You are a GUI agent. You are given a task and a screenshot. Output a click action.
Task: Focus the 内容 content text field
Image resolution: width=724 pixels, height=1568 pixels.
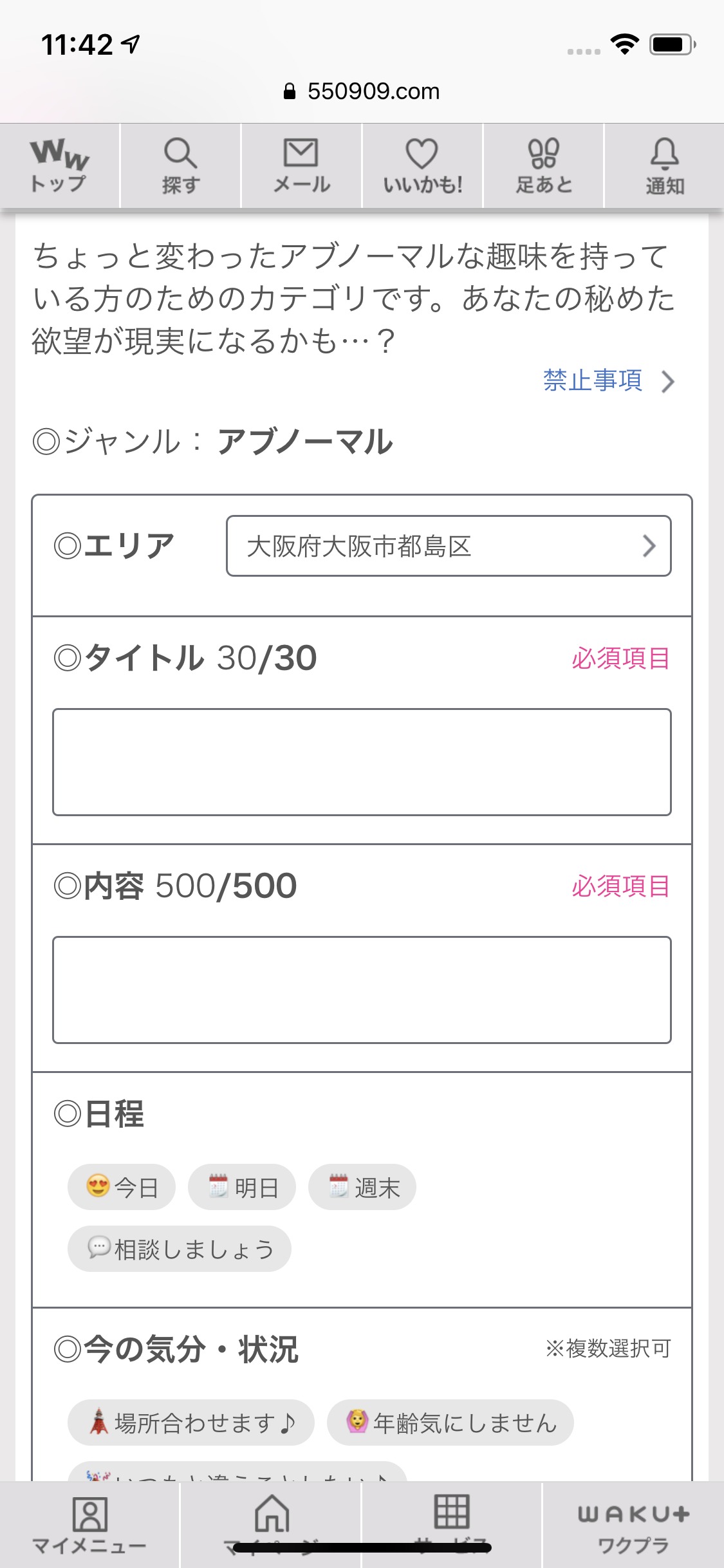pyautogui.click(x=362, y=990)
